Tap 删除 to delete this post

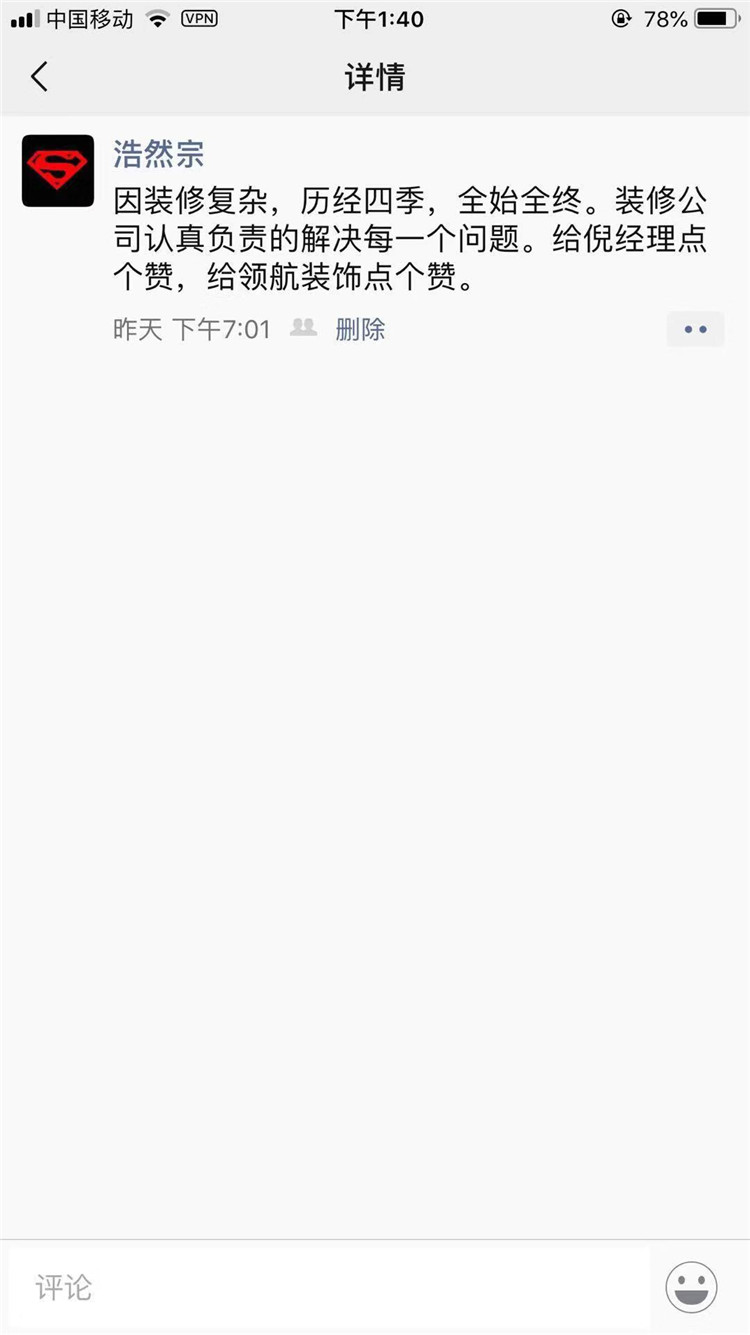coord(360,329)
